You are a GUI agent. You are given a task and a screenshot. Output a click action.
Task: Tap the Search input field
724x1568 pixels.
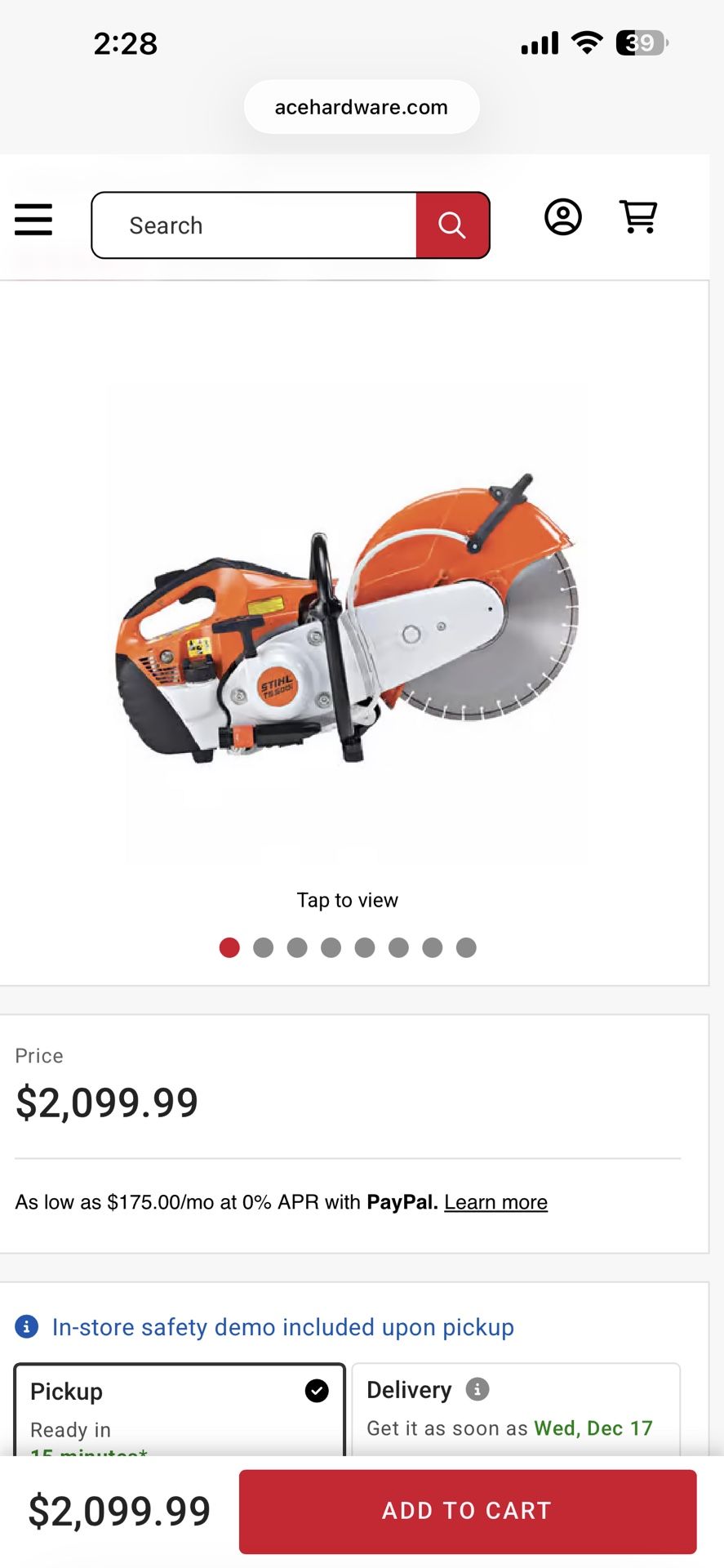(x=255, y=225)
